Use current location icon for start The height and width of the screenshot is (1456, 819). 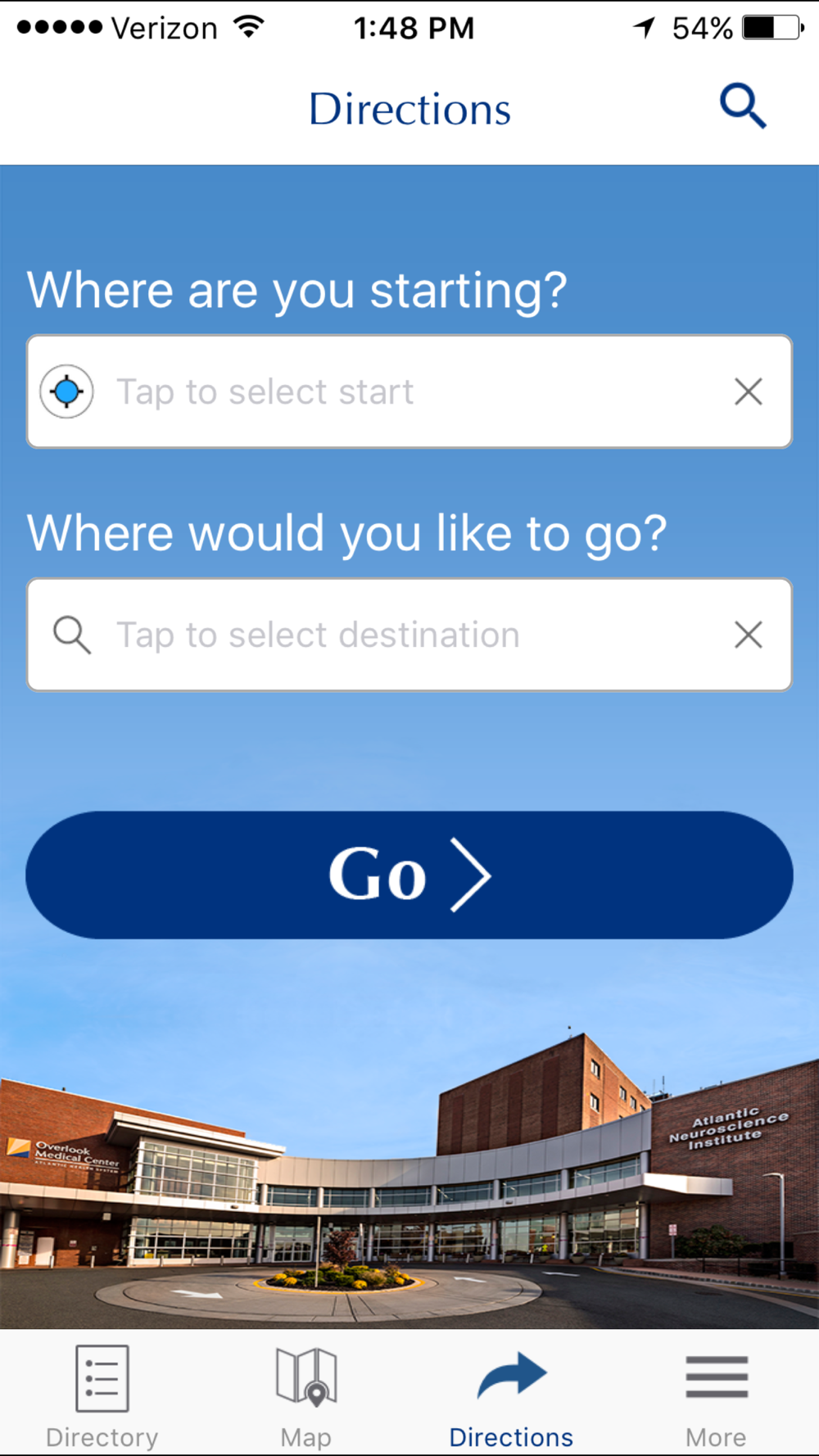tap(67, 391)
